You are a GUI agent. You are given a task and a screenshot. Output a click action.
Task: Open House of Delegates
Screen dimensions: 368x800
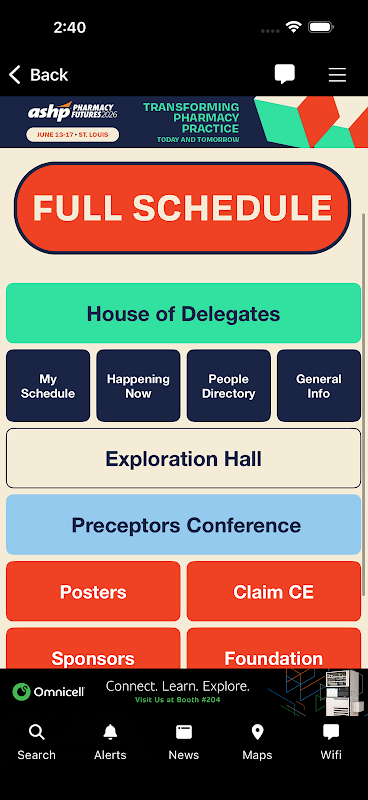[x=183, y=313]
